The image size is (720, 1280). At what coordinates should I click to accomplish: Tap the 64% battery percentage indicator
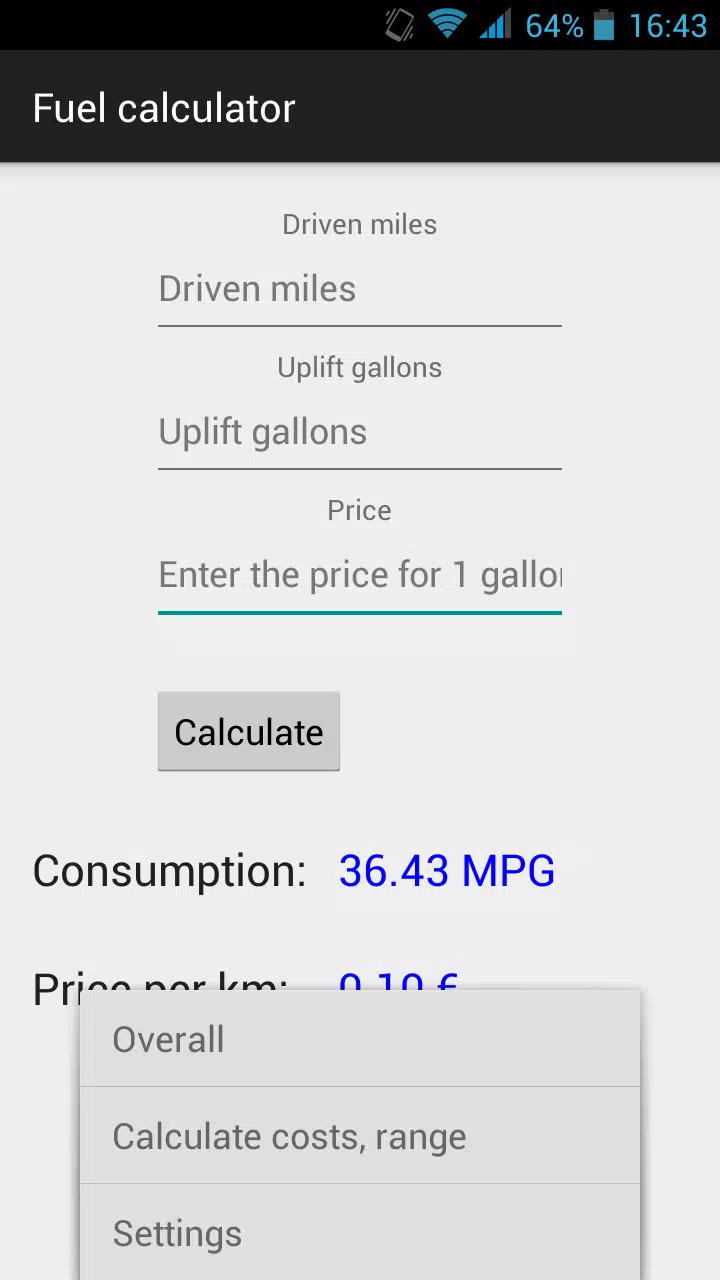(x=553, y=25)
